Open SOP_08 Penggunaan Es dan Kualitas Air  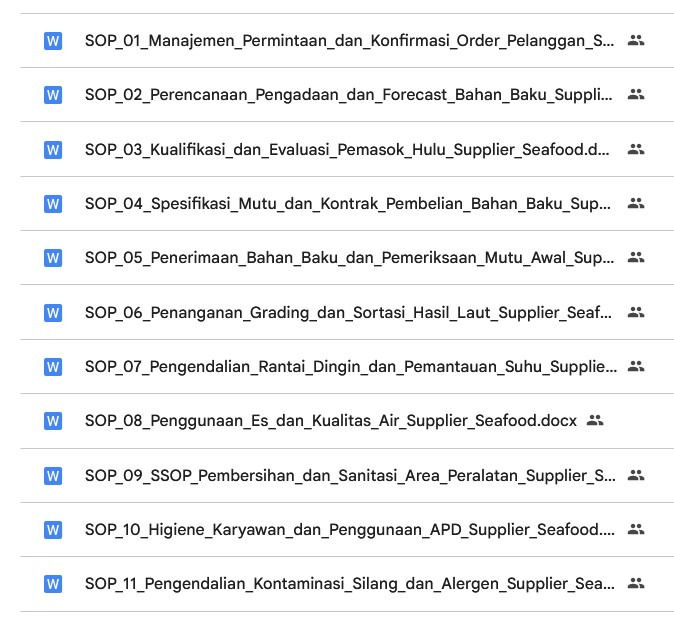[330, 420]
